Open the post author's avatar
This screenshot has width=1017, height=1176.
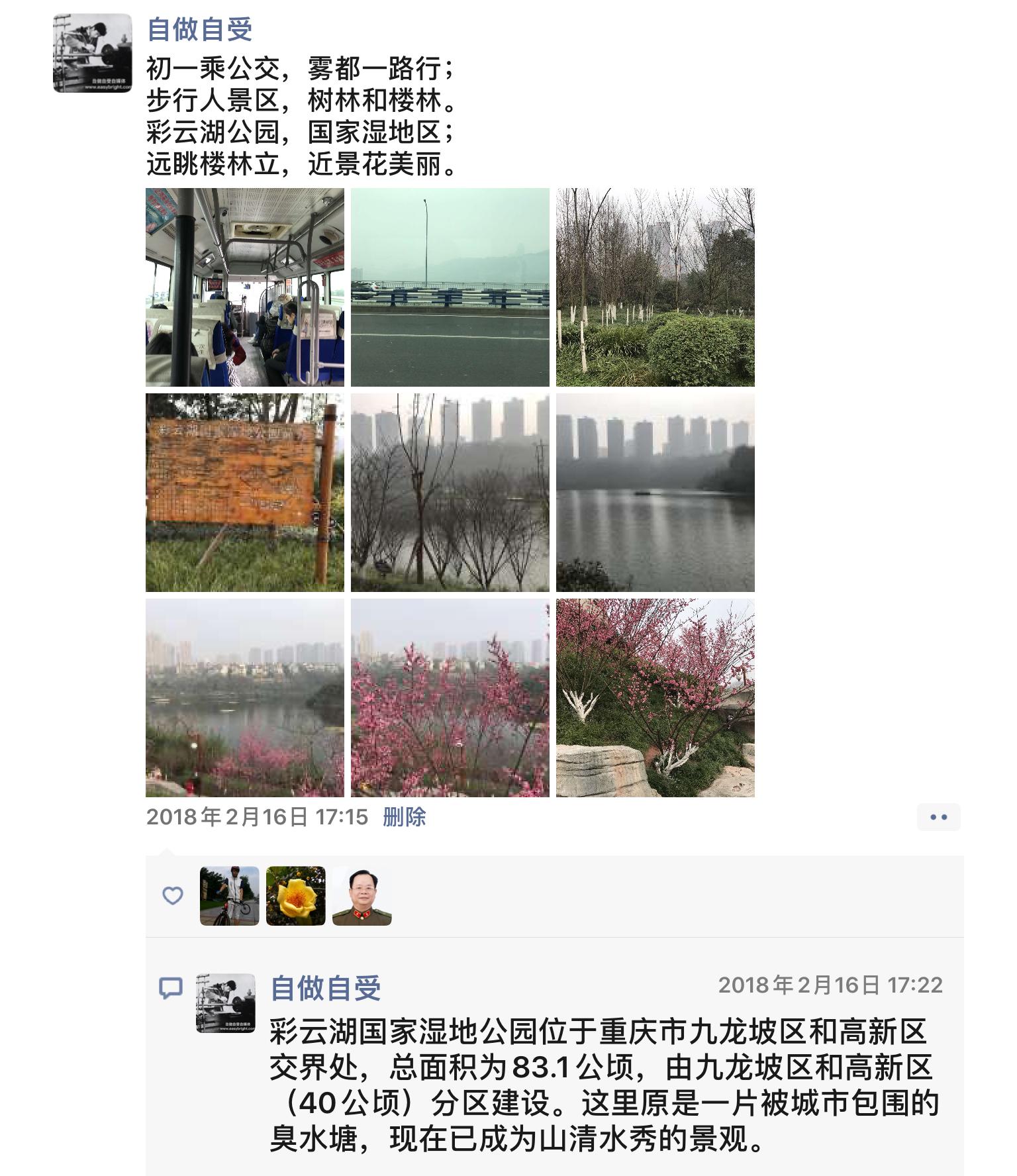(93, 53)
